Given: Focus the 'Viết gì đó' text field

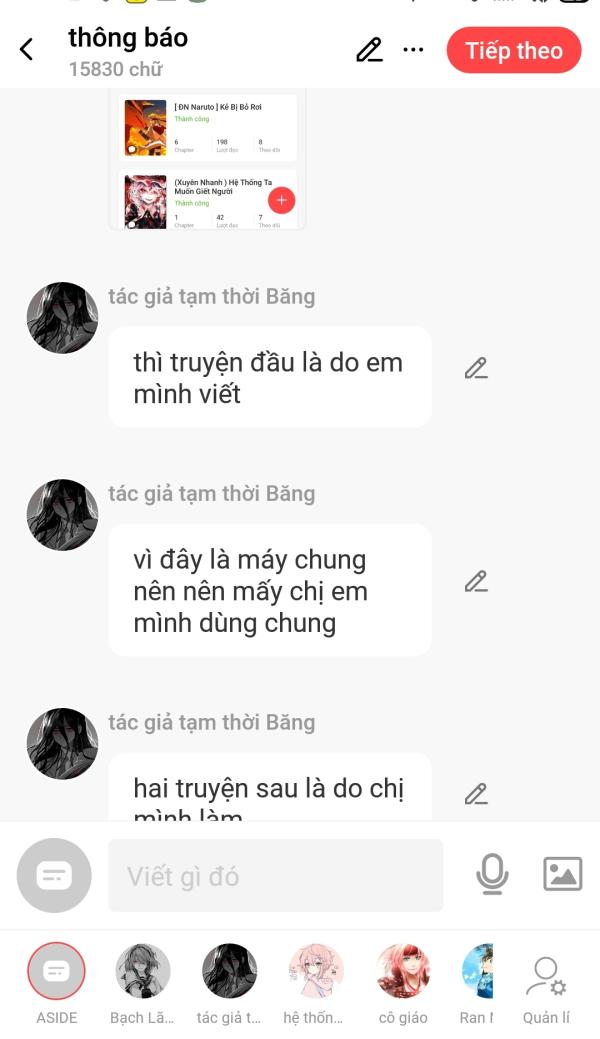Looking at the screenshot, I should (276, 876).
